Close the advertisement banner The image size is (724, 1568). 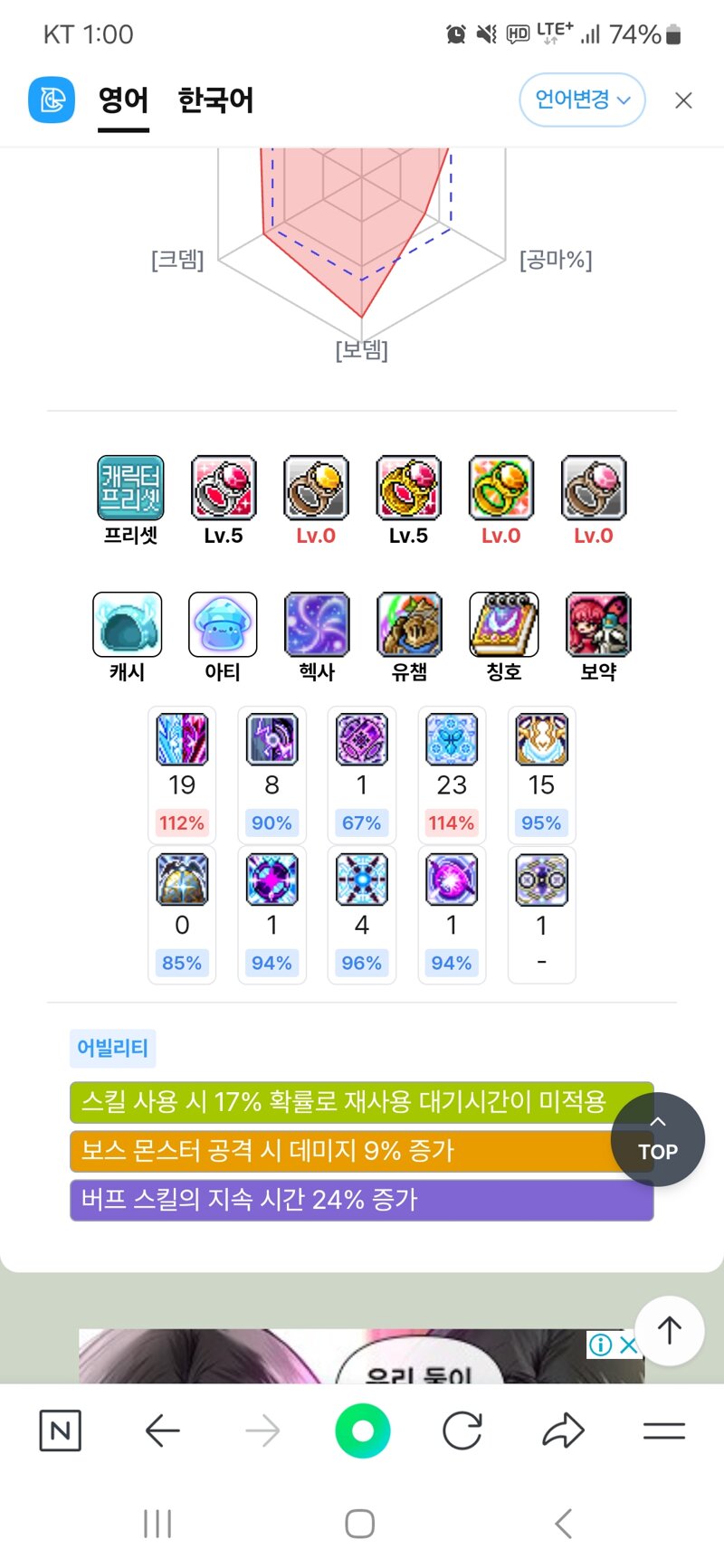pos(628,1345)
